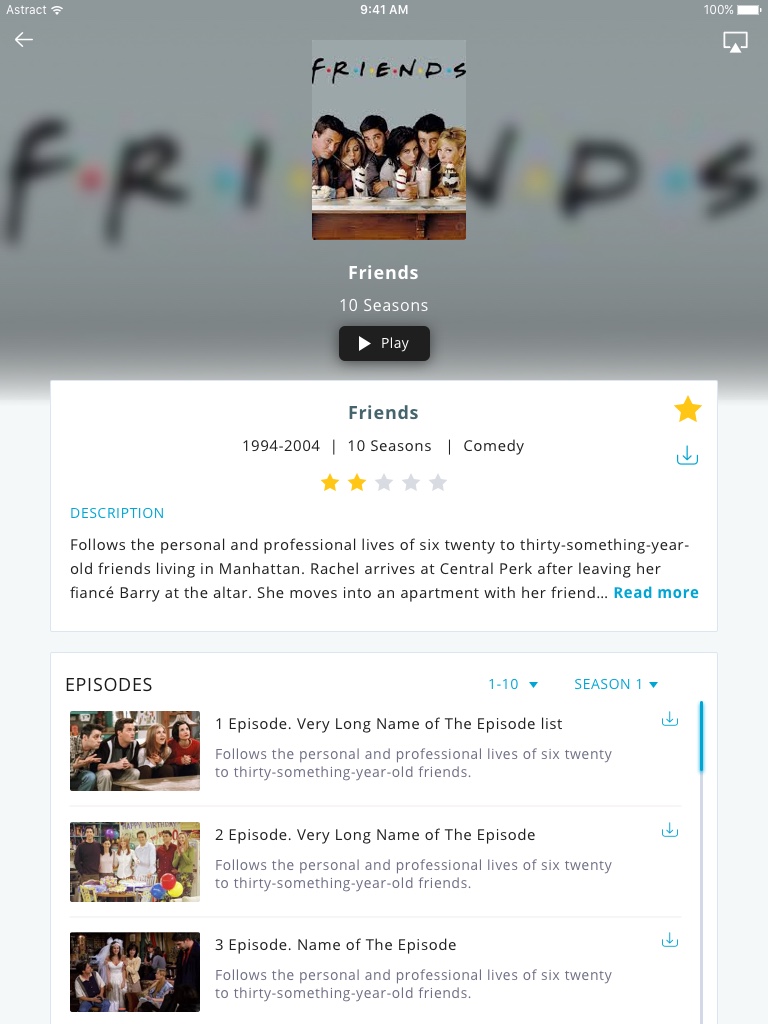Go back using the arrow icon
Screen dimensions: 768x1024
click(x=24, y=40)
